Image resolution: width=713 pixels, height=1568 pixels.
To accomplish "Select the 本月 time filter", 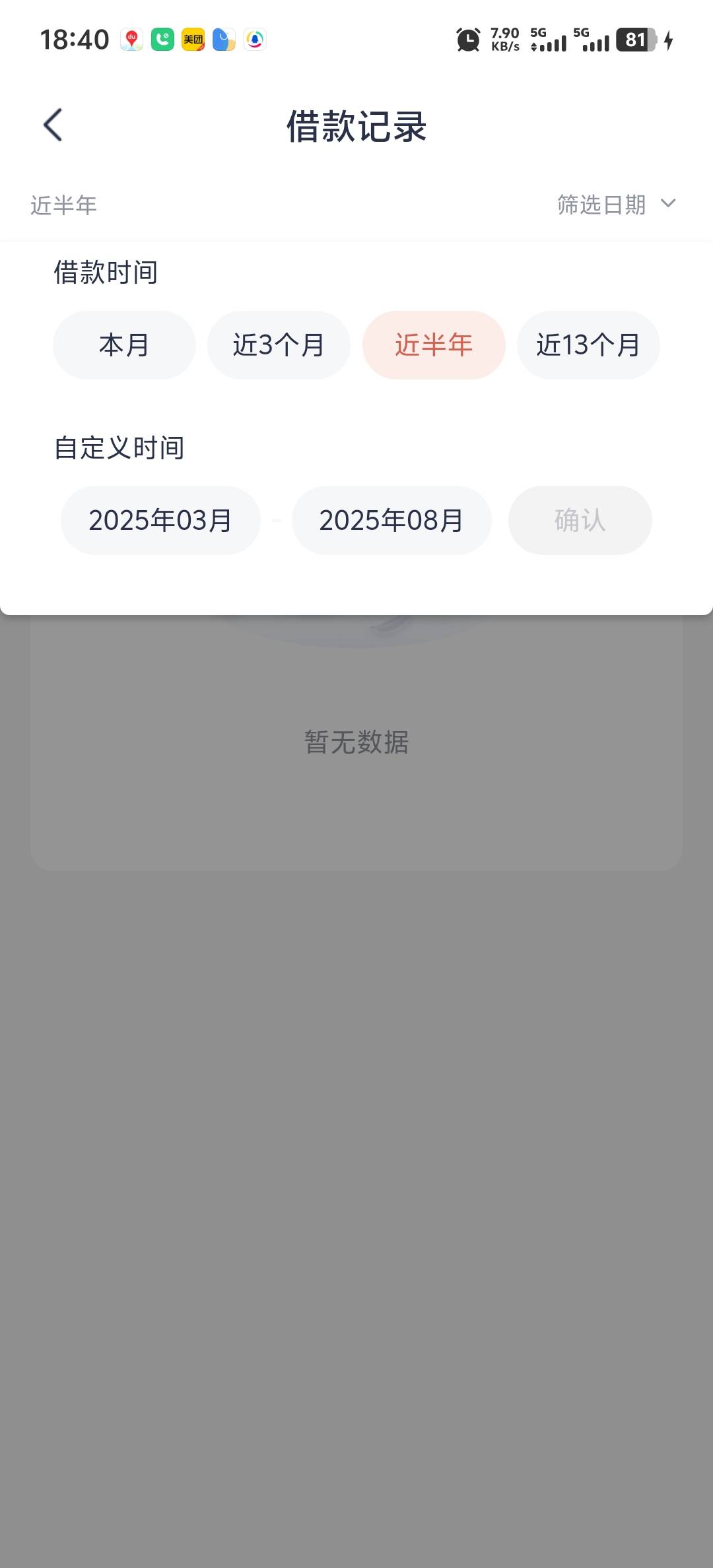I will tap(124, 345).
